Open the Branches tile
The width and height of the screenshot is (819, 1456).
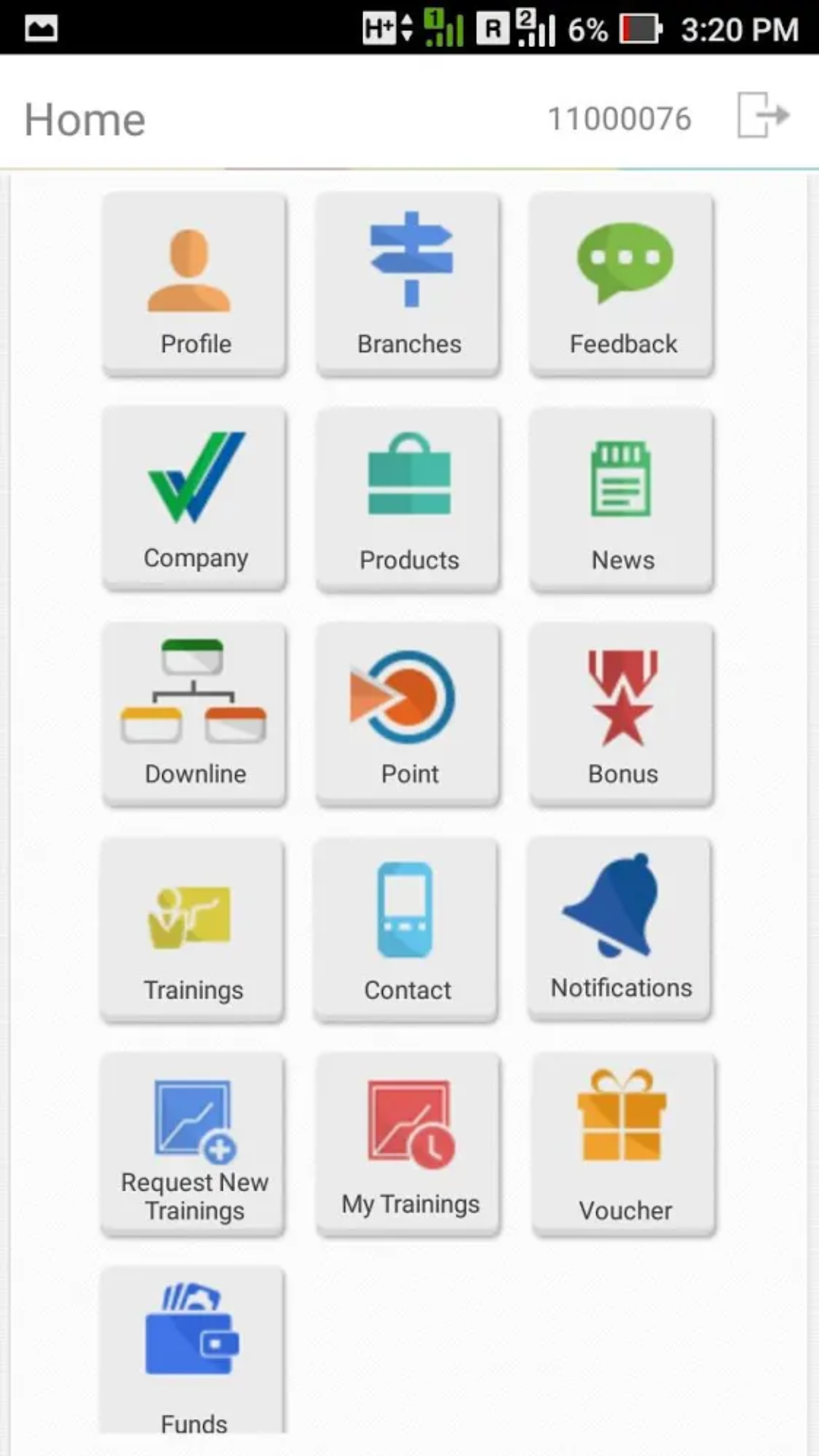[409, 284]
